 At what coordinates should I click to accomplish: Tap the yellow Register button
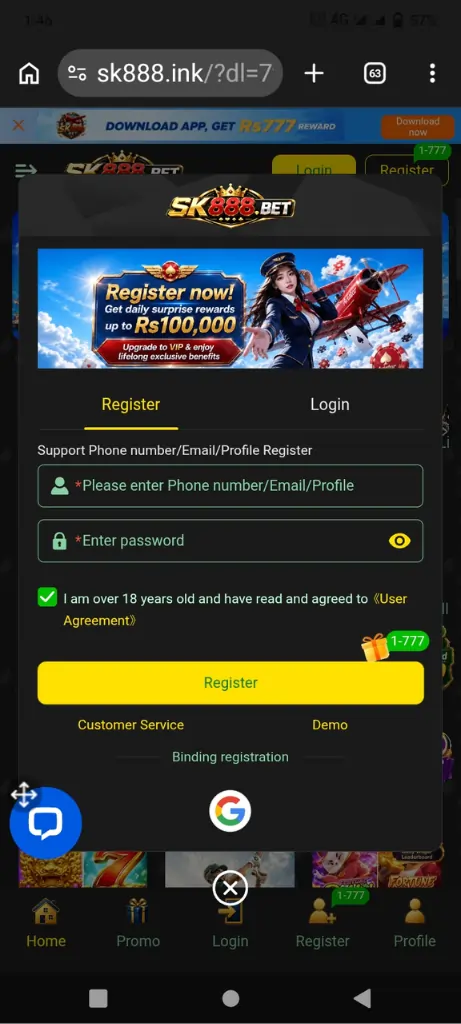click(230, 682)
